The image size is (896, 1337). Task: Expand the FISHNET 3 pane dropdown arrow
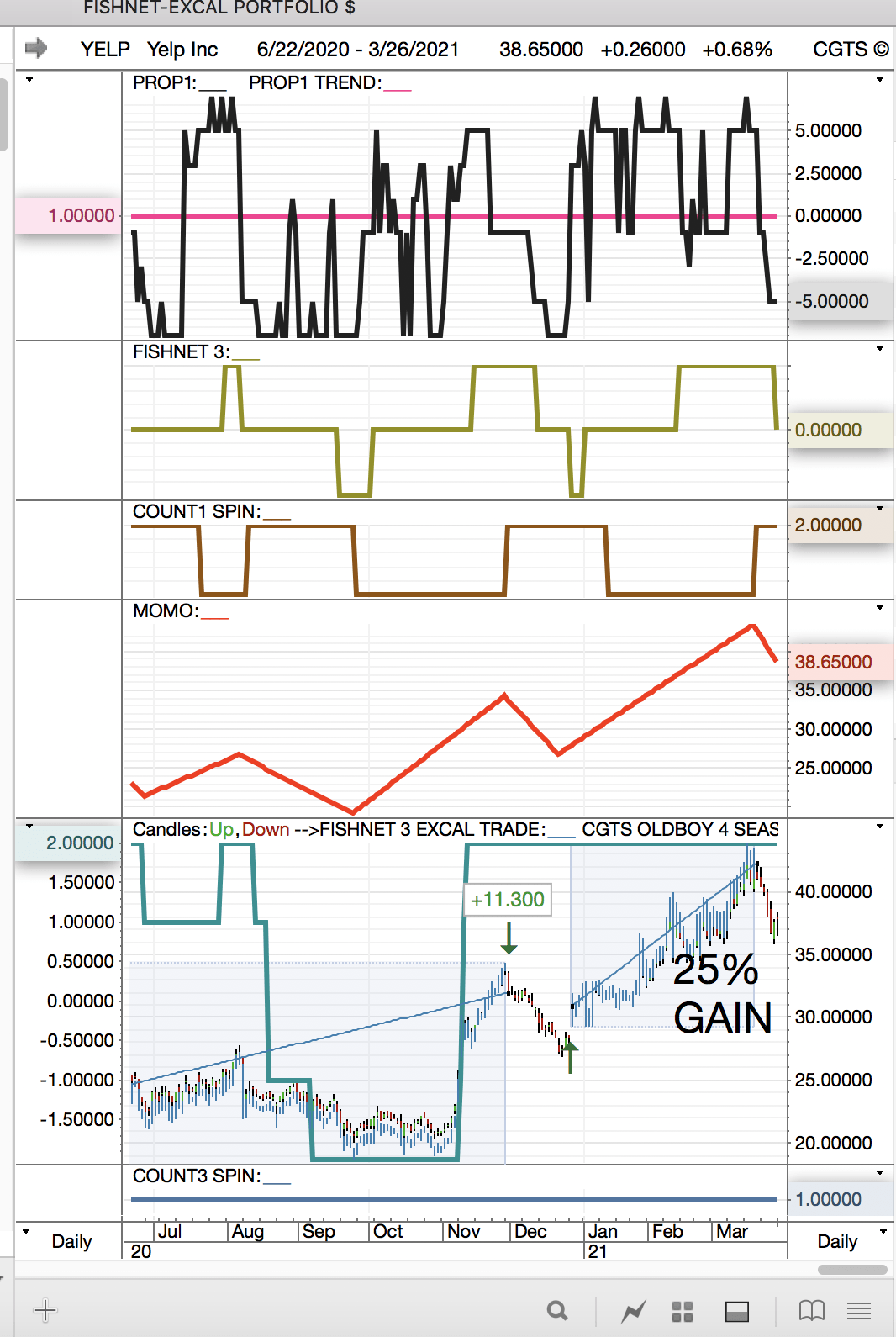tap(880, 349)
